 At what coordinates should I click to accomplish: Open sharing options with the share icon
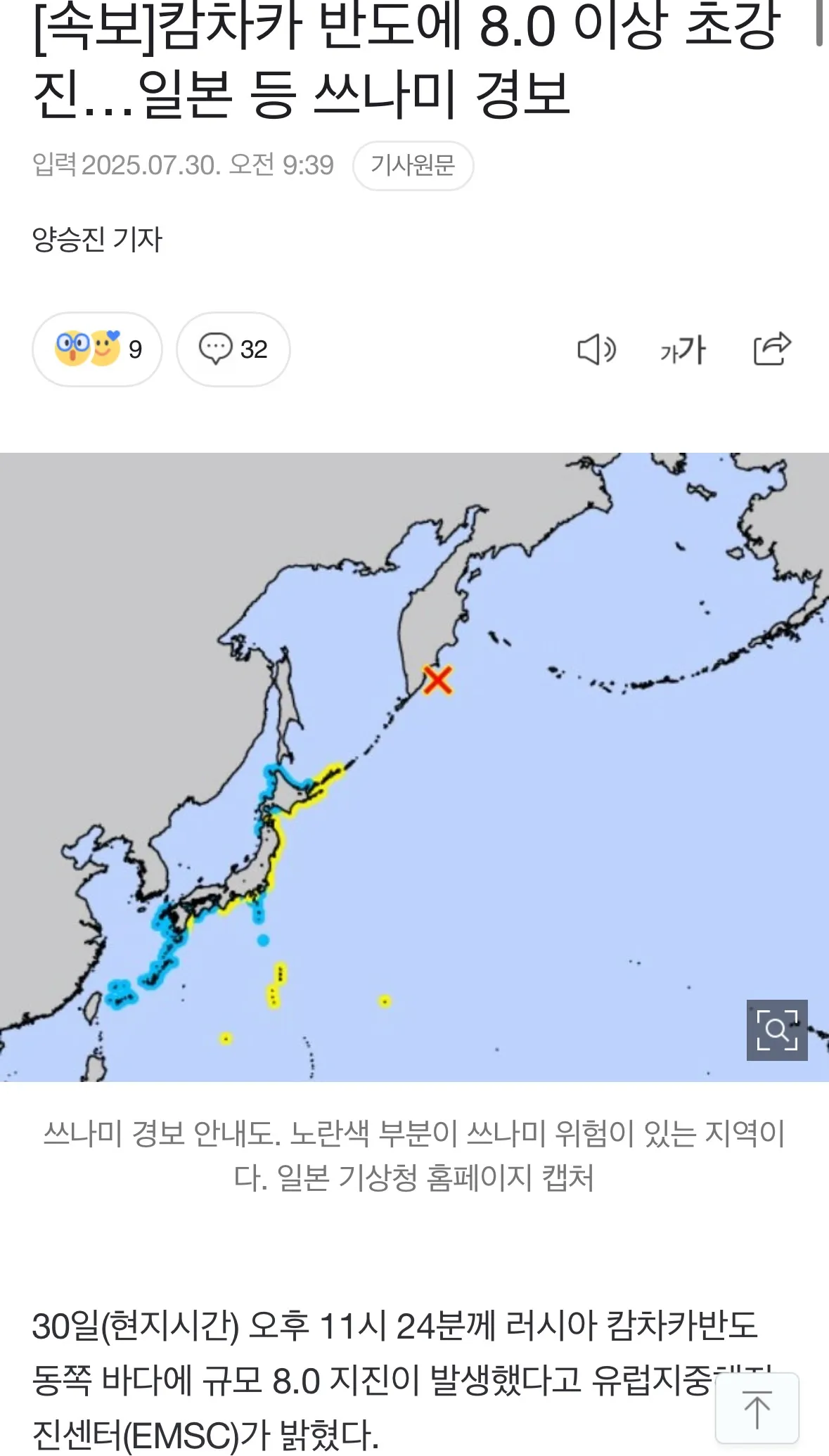[x=771, y=349]
